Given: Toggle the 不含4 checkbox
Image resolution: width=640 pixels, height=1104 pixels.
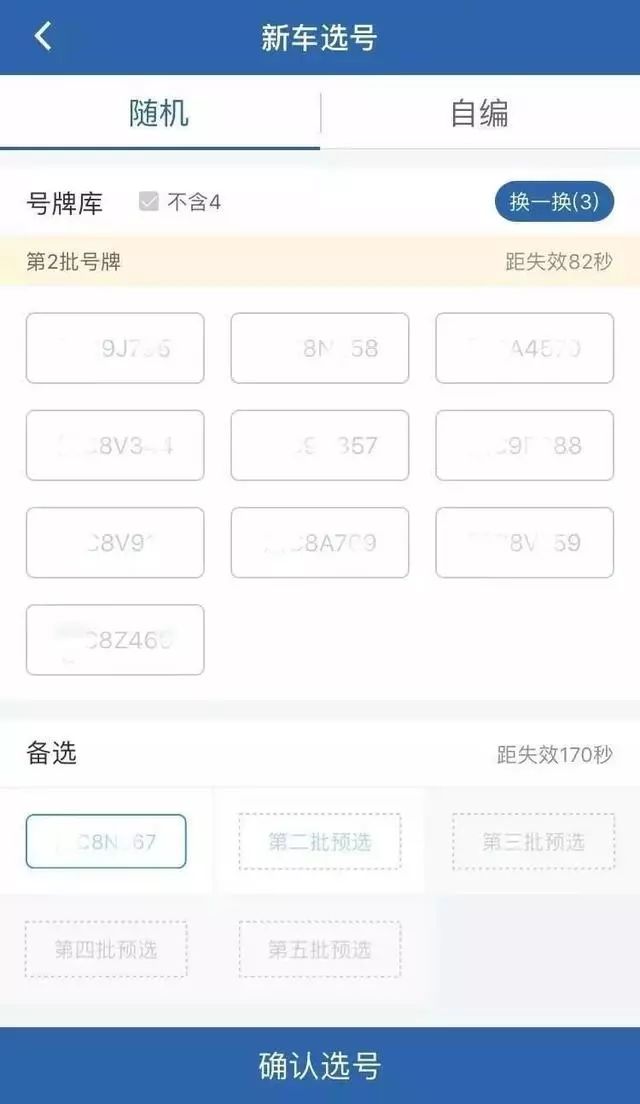Looking at the screenshot, I should (149, 202).
